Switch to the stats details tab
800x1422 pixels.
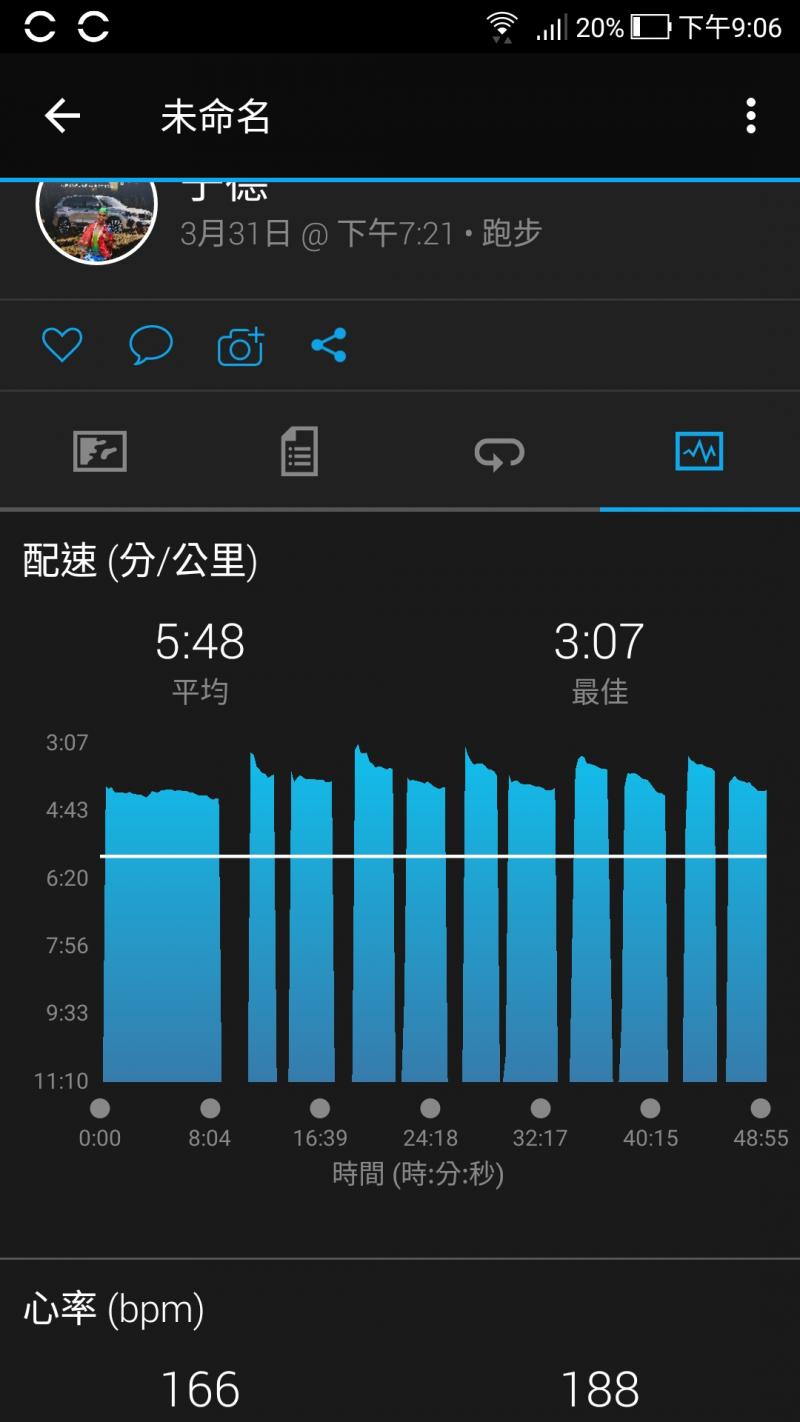point(299,451)
